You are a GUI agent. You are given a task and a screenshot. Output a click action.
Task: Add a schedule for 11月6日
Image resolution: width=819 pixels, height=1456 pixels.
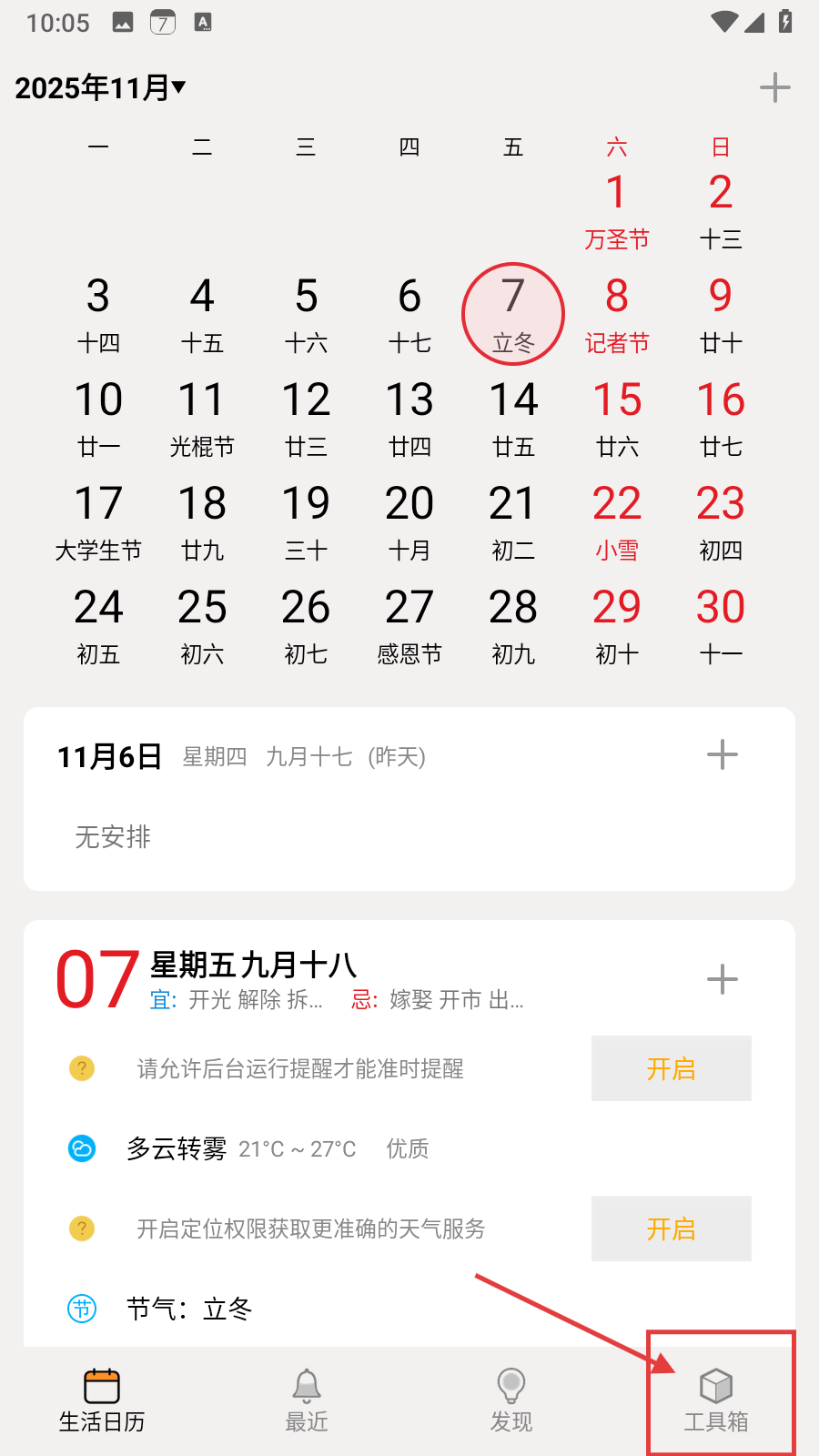(722, 755)
